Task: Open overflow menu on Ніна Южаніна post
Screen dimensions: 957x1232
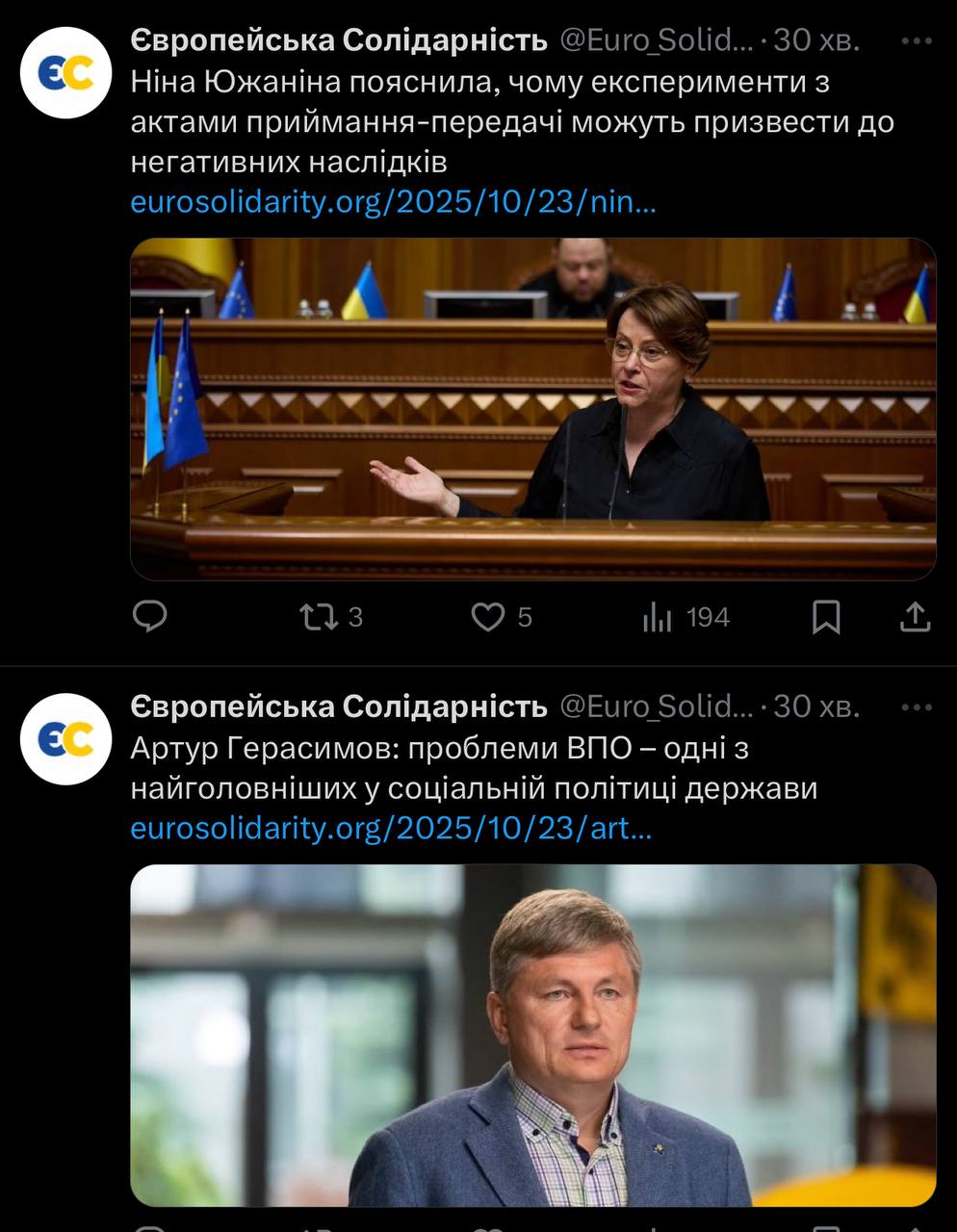Action: 916,41
